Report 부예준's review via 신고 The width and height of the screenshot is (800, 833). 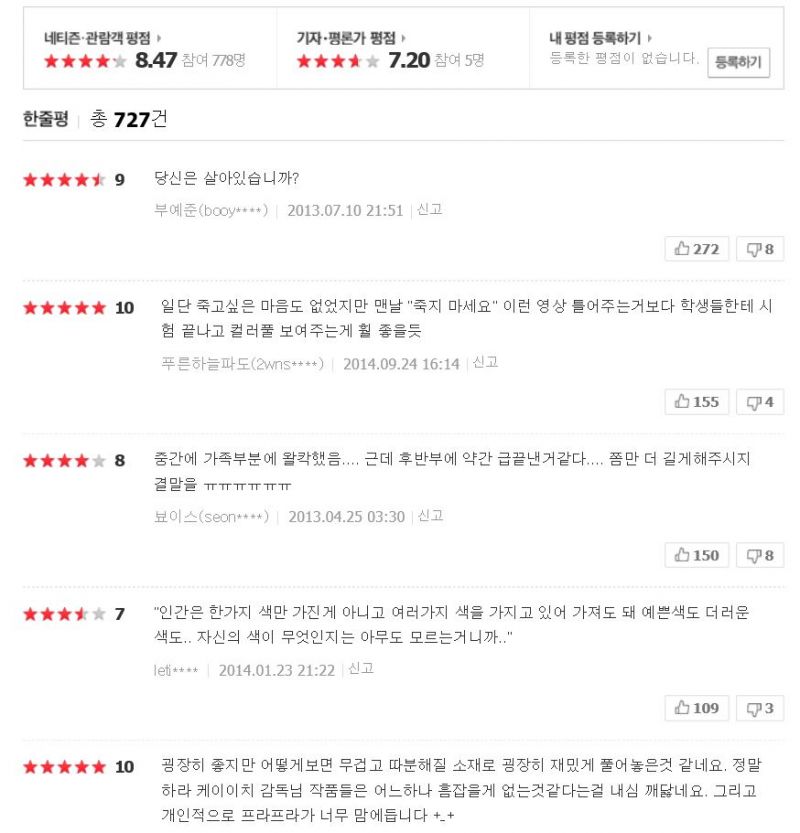coord(429,210)
